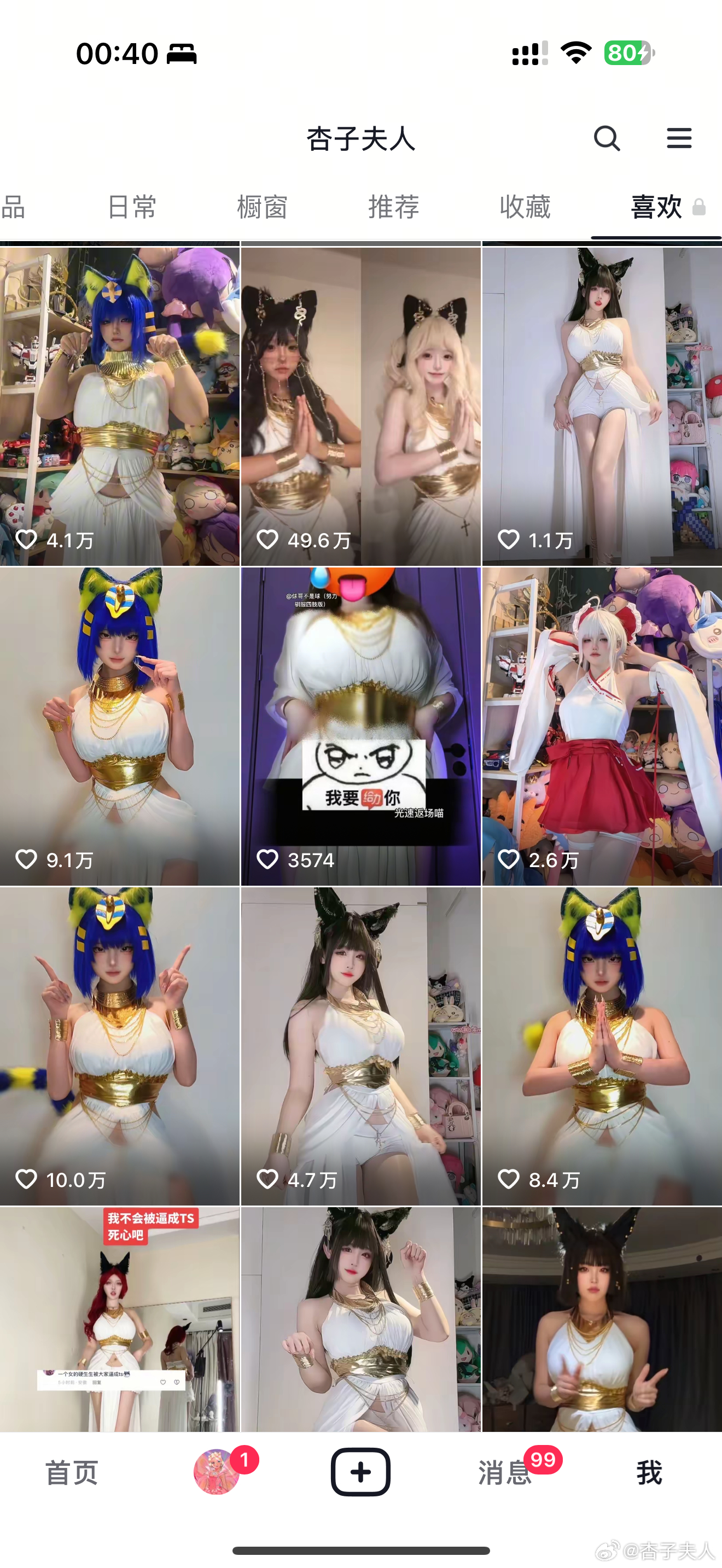722x1568 pixels.
Task: Open the video with 10.0万 likes
Action: [119, 1046]
